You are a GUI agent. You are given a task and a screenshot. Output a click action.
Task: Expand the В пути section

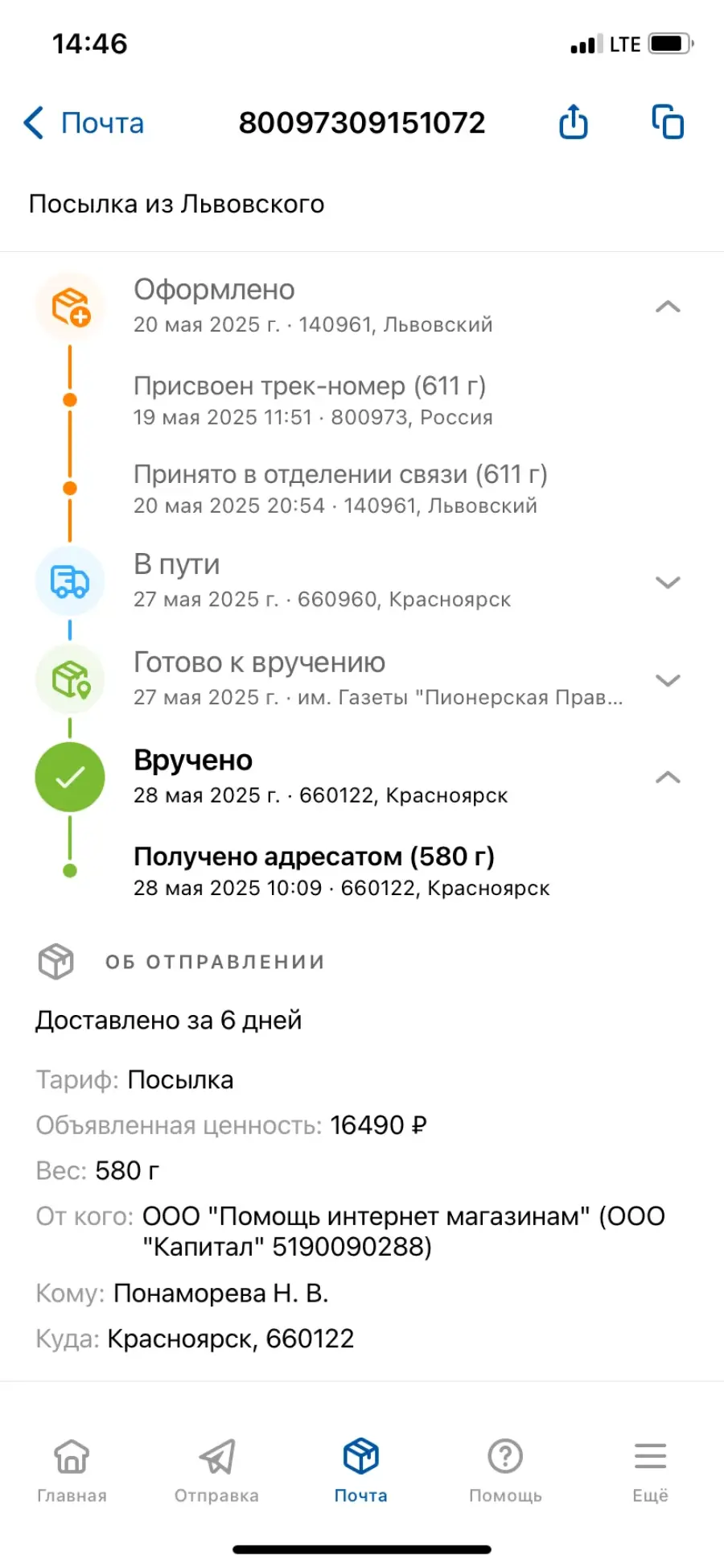(668, 582)
